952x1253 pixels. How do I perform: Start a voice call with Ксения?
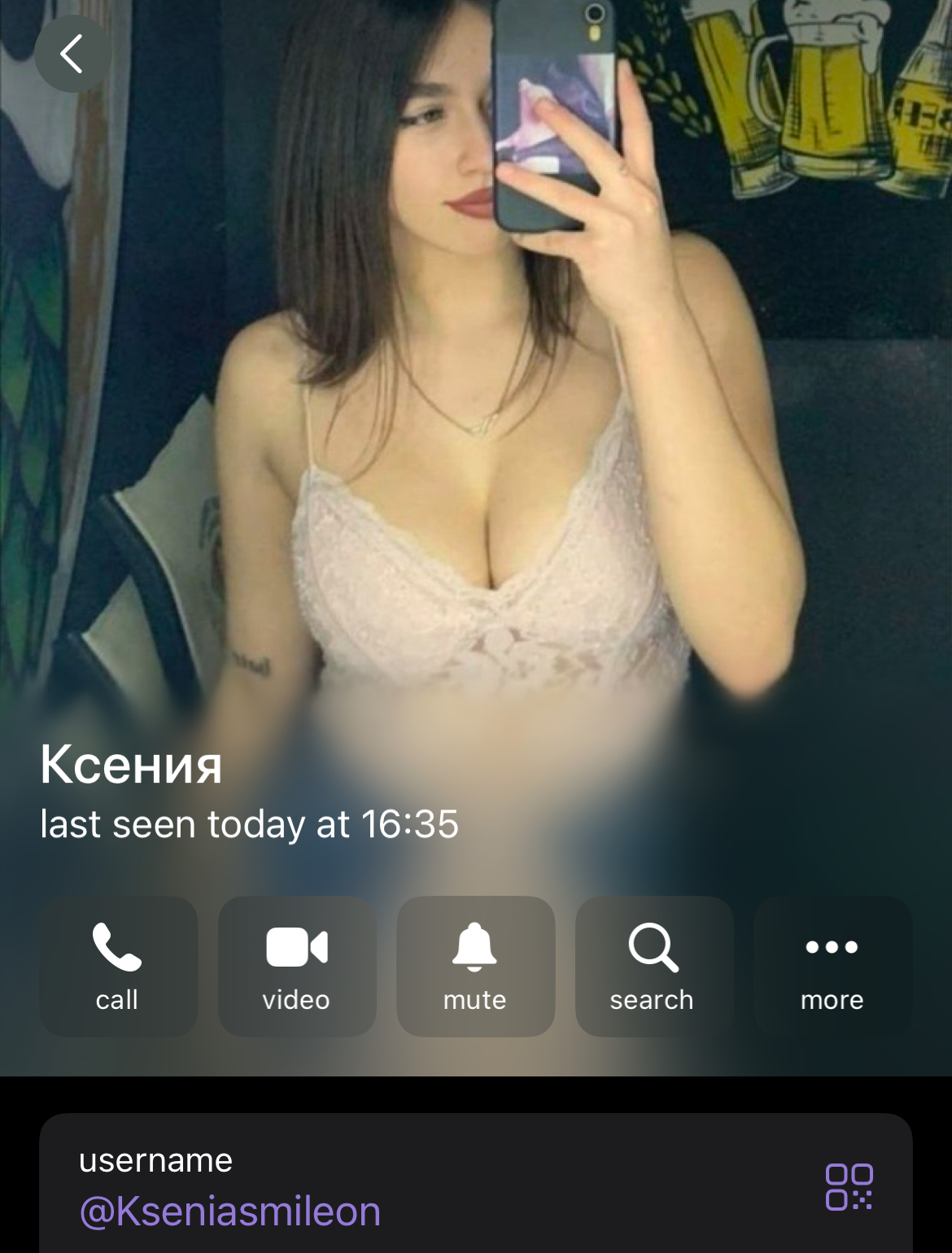point(118,966)
